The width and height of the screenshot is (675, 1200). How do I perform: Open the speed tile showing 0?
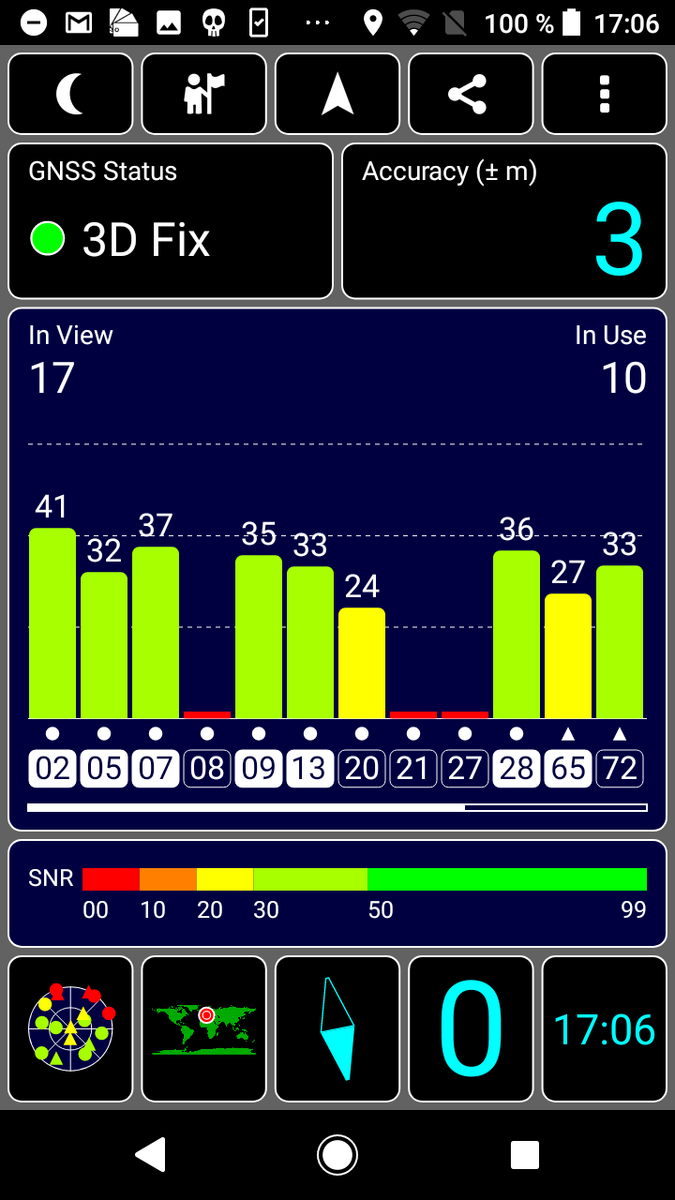(470, 1028)
